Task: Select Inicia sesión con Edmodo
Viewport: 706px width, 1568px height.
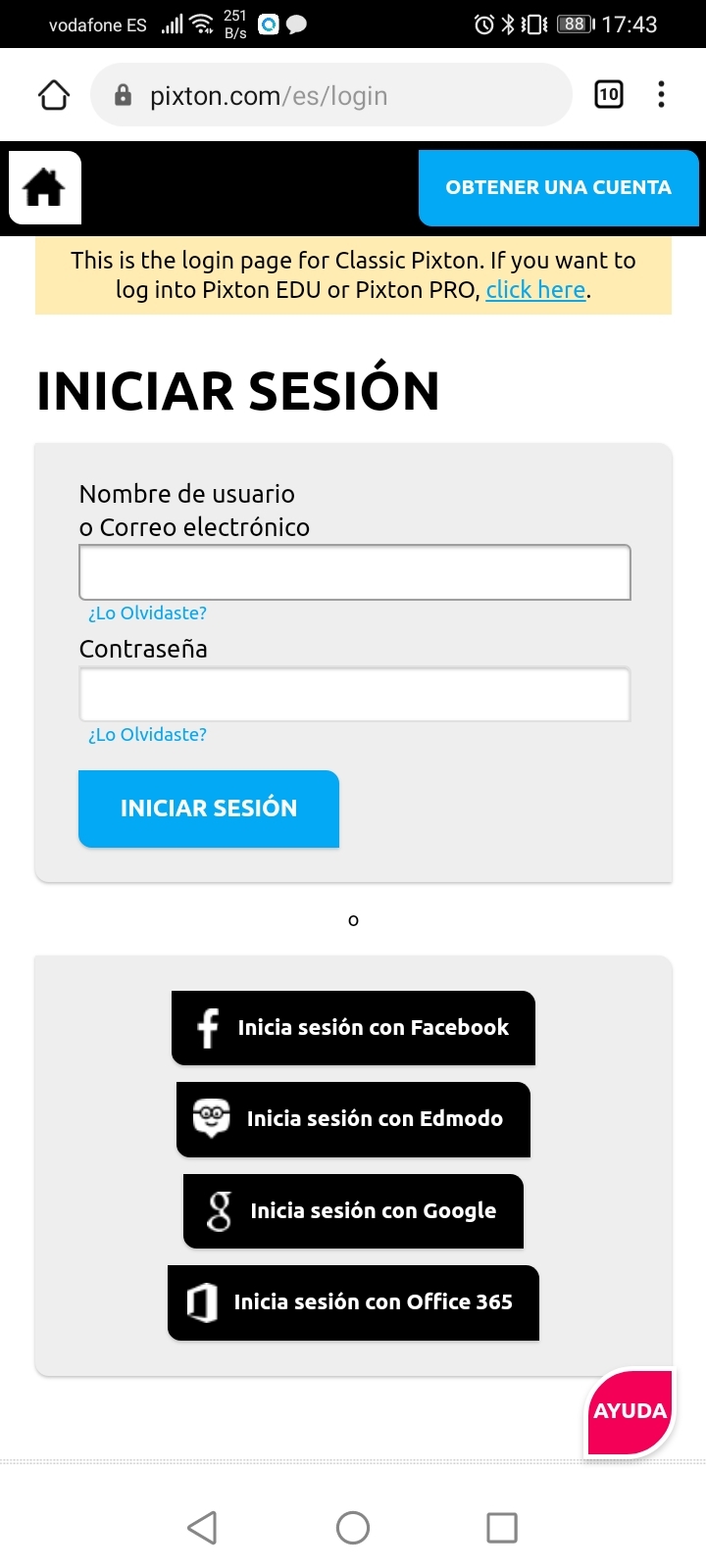Action: click(353, 1119)
